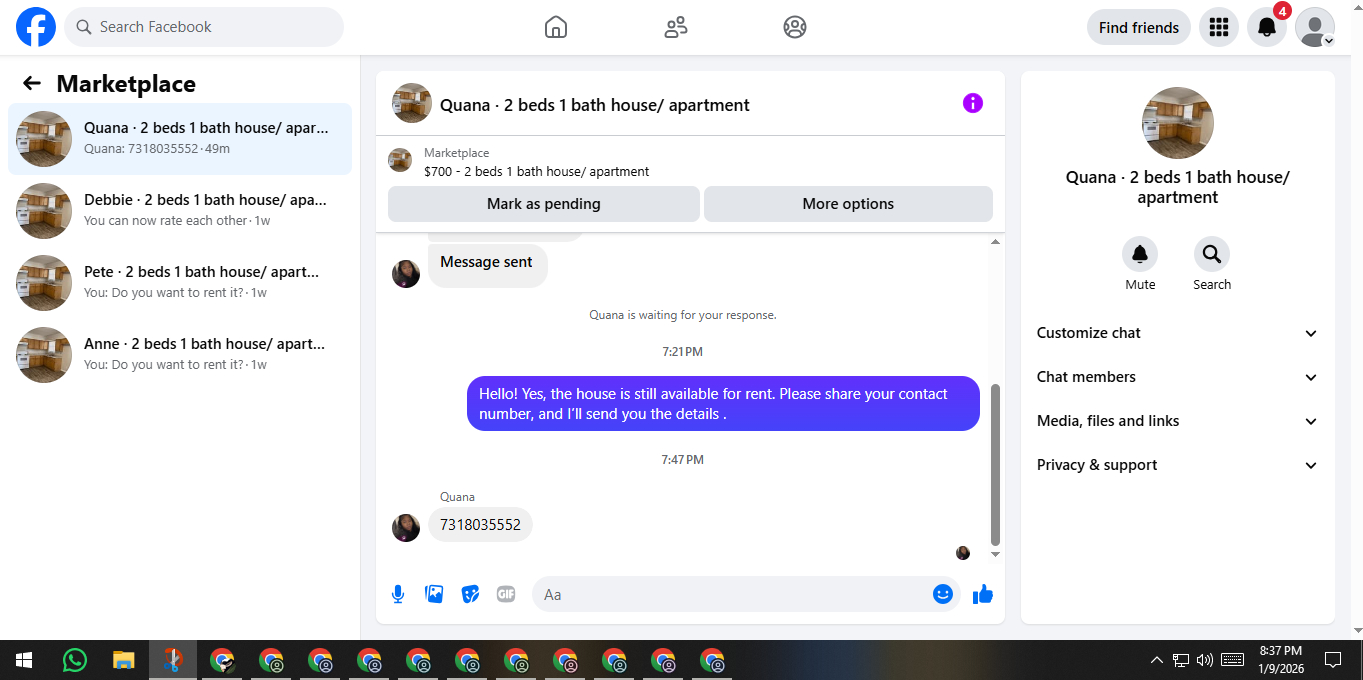Image resolution: width=1363 pixels, height=680 pixels.
Task: Click the Search Facebook field
Action: click(204, 27)
